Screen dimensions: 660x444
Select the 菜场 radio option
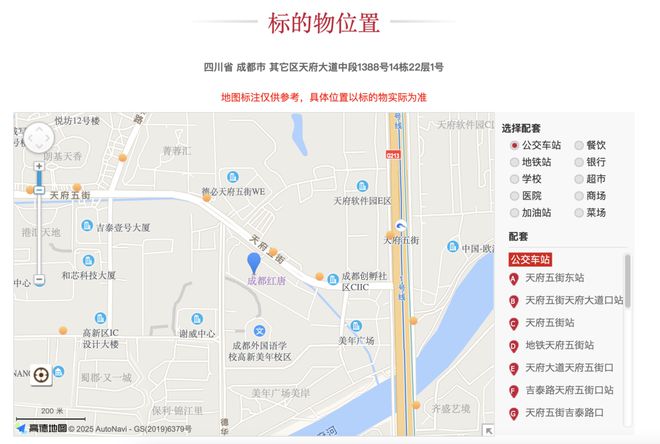[579, 213]
